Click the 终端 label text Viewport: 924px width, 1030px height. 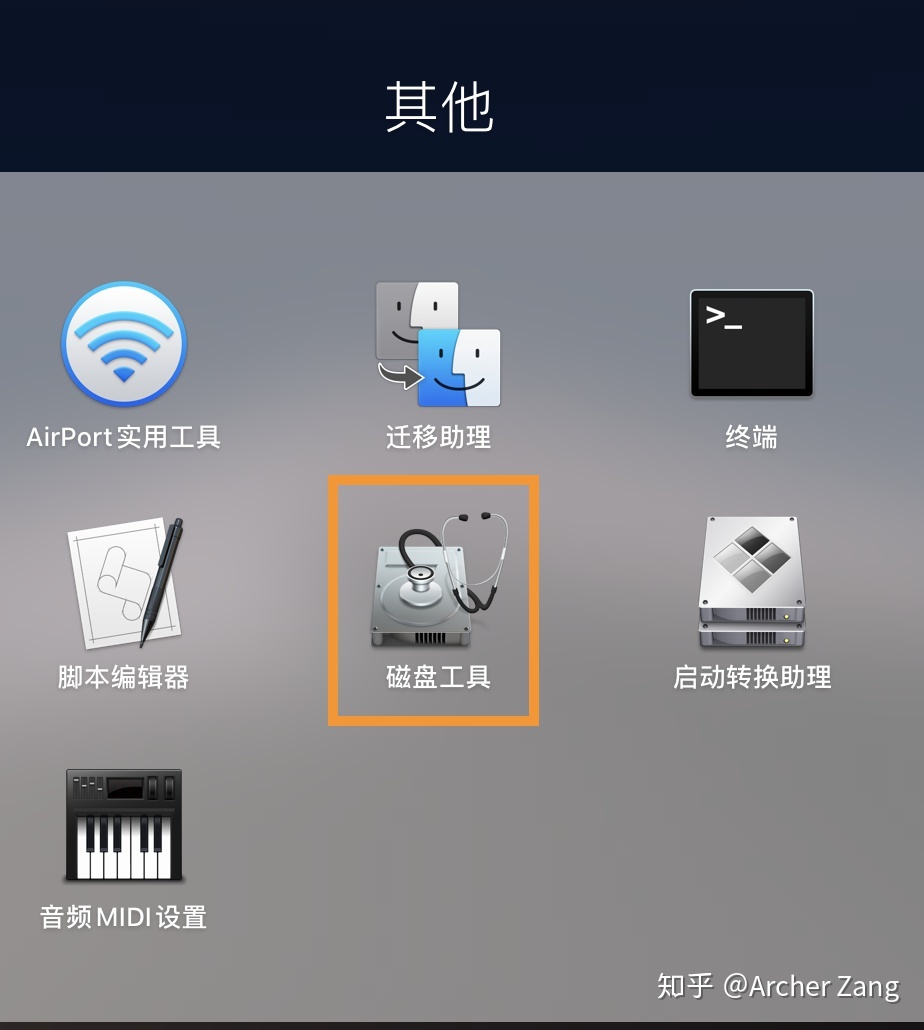pos(751,437)
